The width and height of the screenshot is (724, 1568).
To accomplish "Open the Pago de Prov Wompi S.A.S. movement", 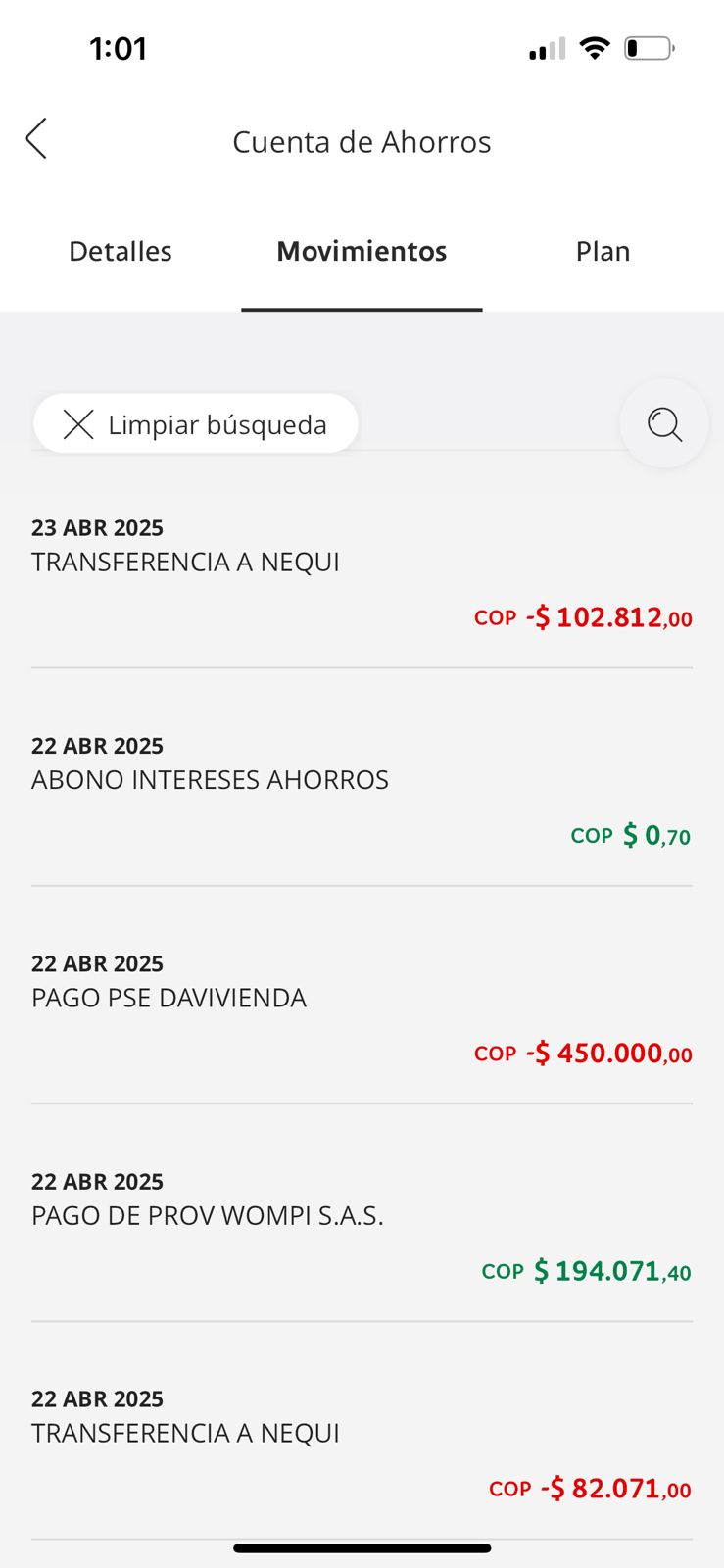I will pyautogui.click(x=362, y=1226).
